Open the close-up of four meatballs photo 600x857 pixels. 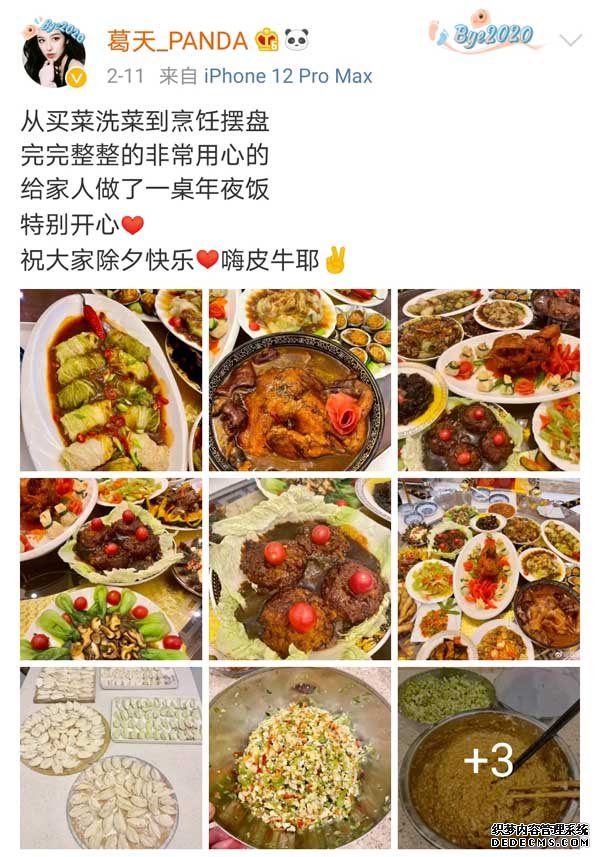click(x=300, y=568)
